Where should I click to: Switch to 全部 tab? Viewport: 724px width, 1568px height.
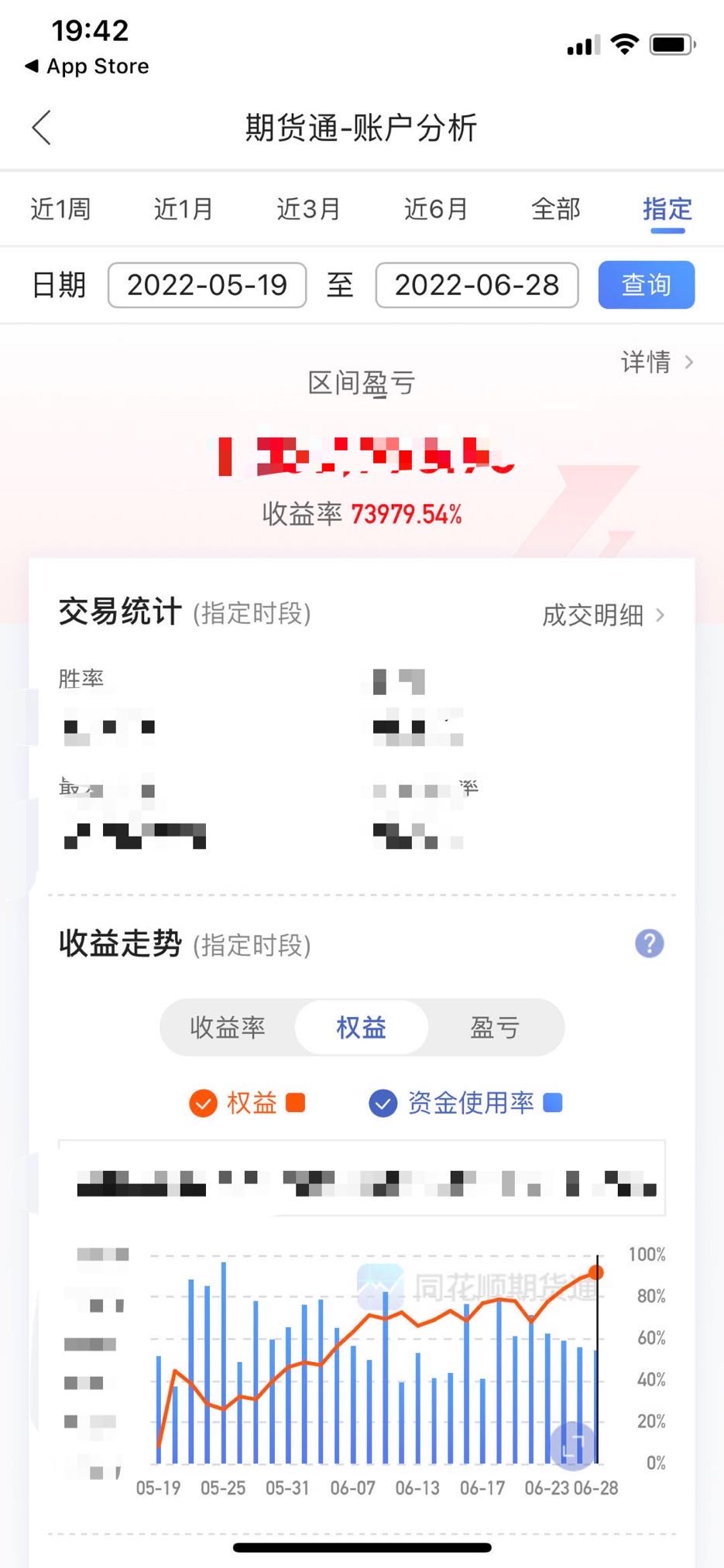point(555,209)
